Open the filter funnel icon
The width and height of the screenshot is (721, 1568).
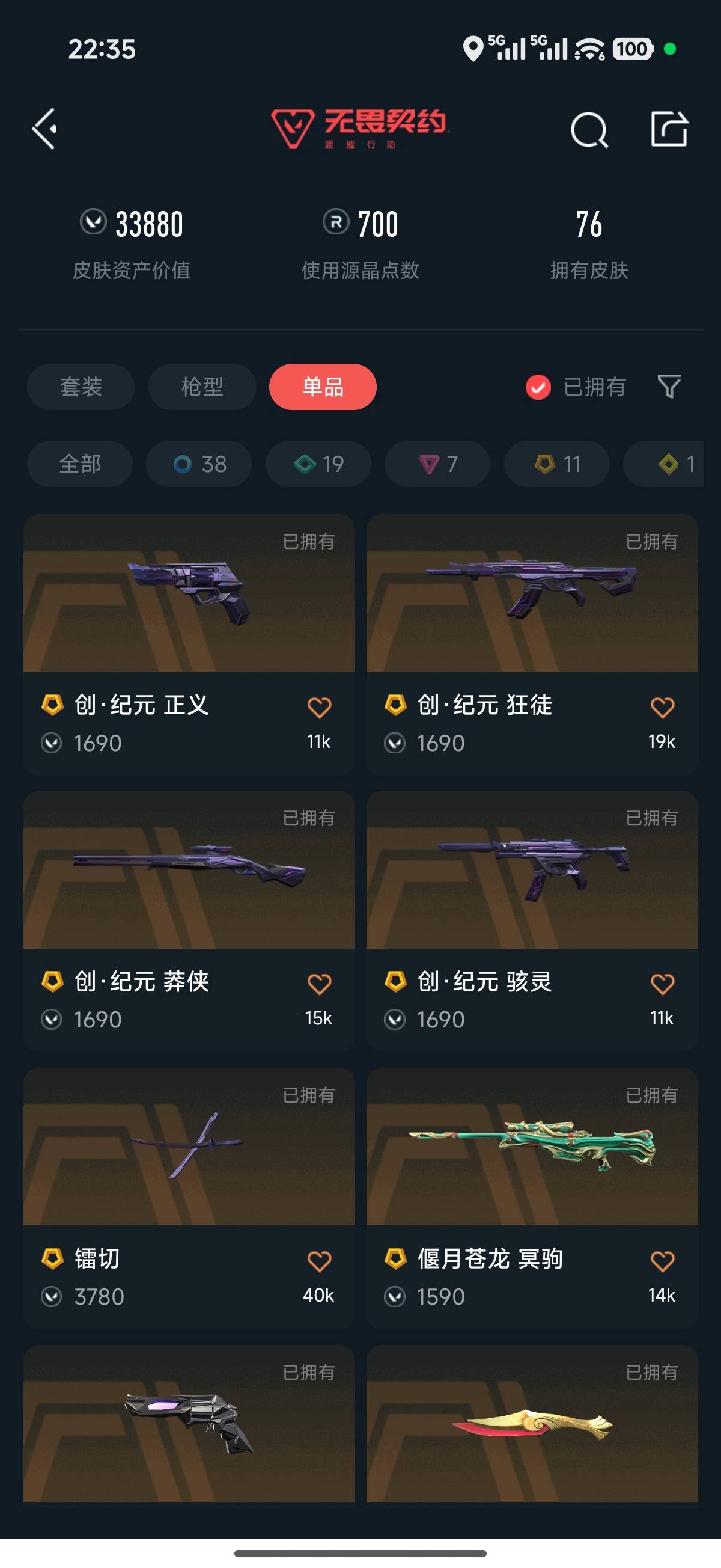[668, 387]
